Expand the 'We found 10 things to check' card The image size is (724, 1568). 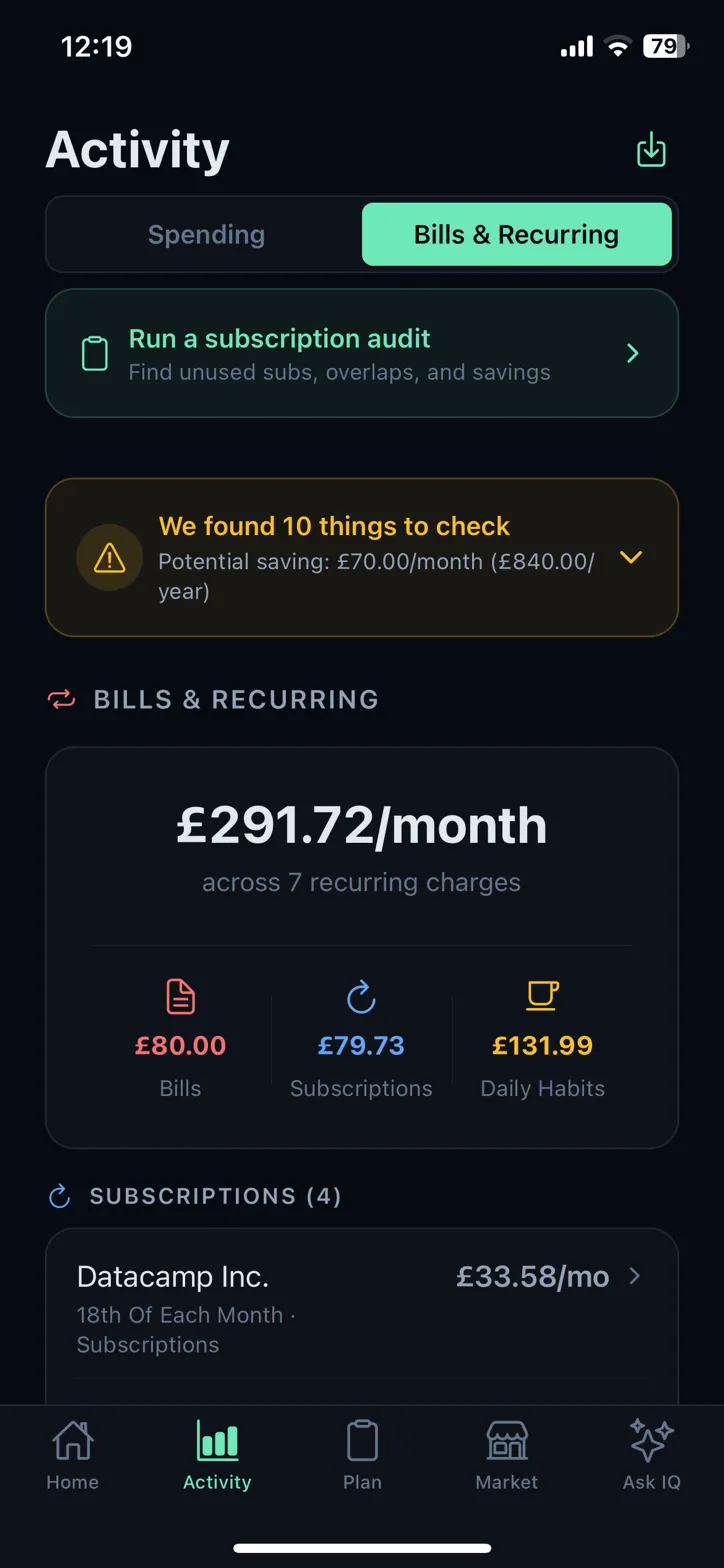(x=631, y=558)
